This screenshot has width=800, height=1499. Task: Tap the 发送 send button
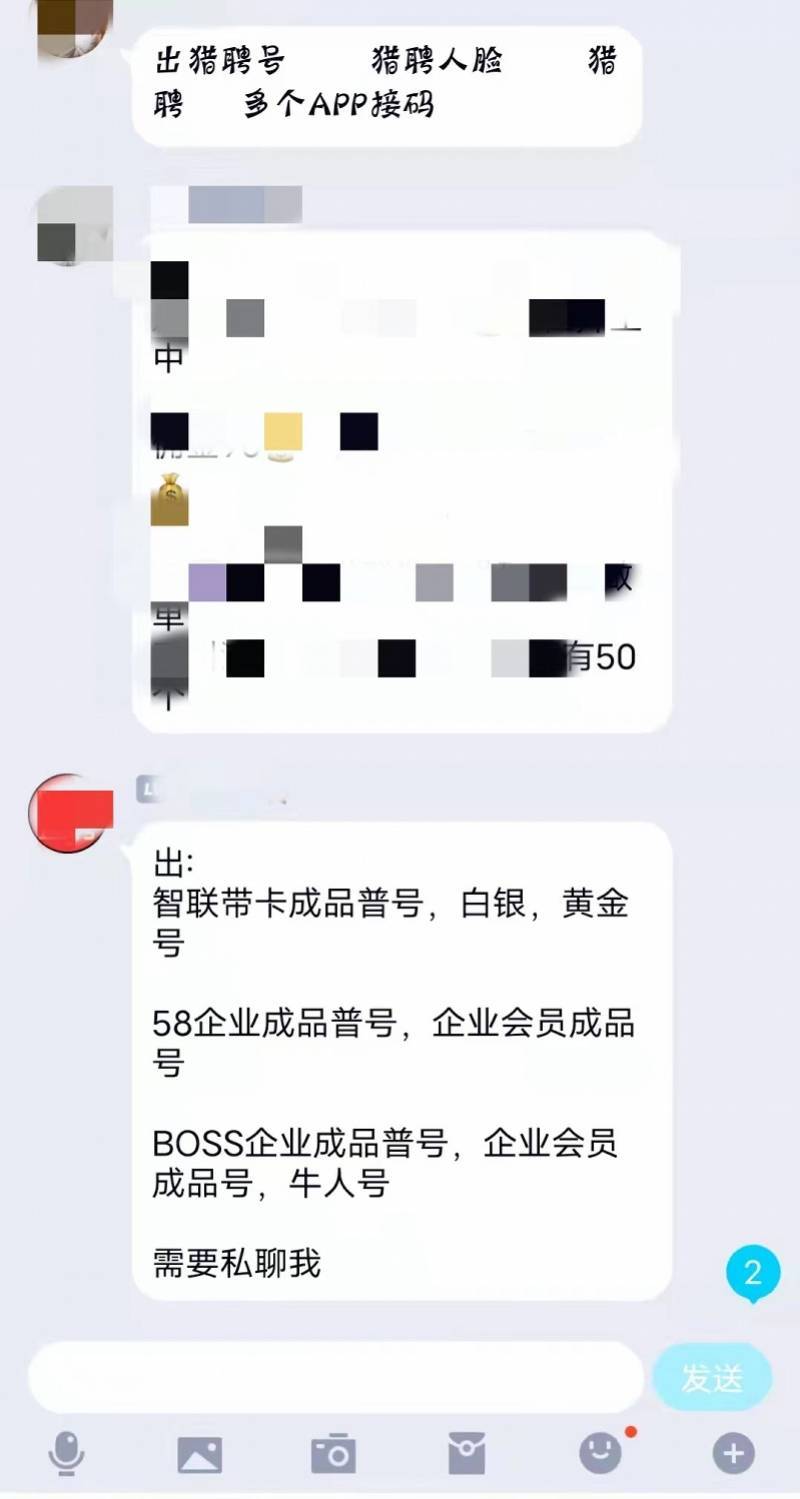[712, 1378]
